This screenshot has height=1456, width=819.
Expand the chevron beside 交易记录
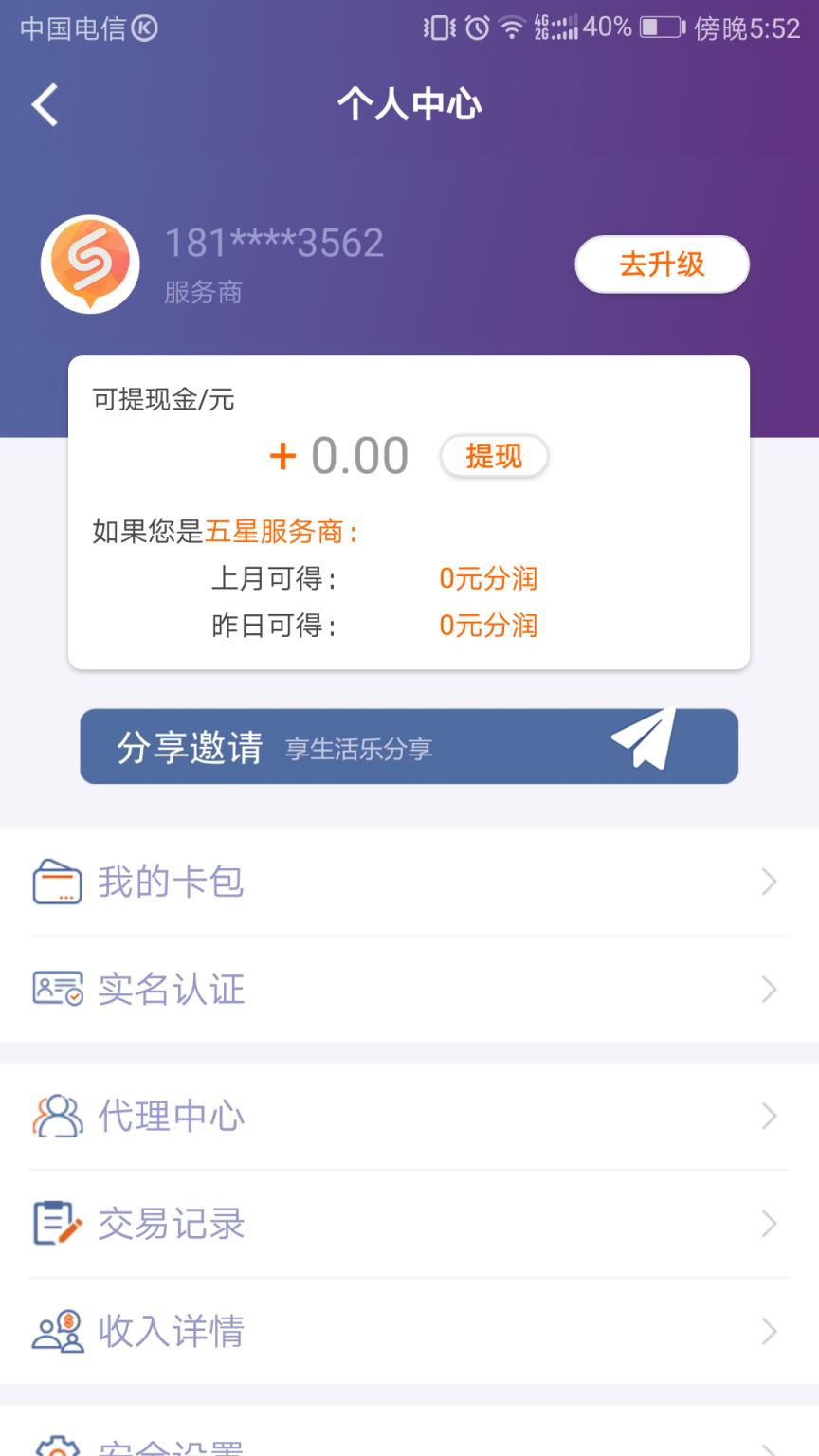(770, 1225)
